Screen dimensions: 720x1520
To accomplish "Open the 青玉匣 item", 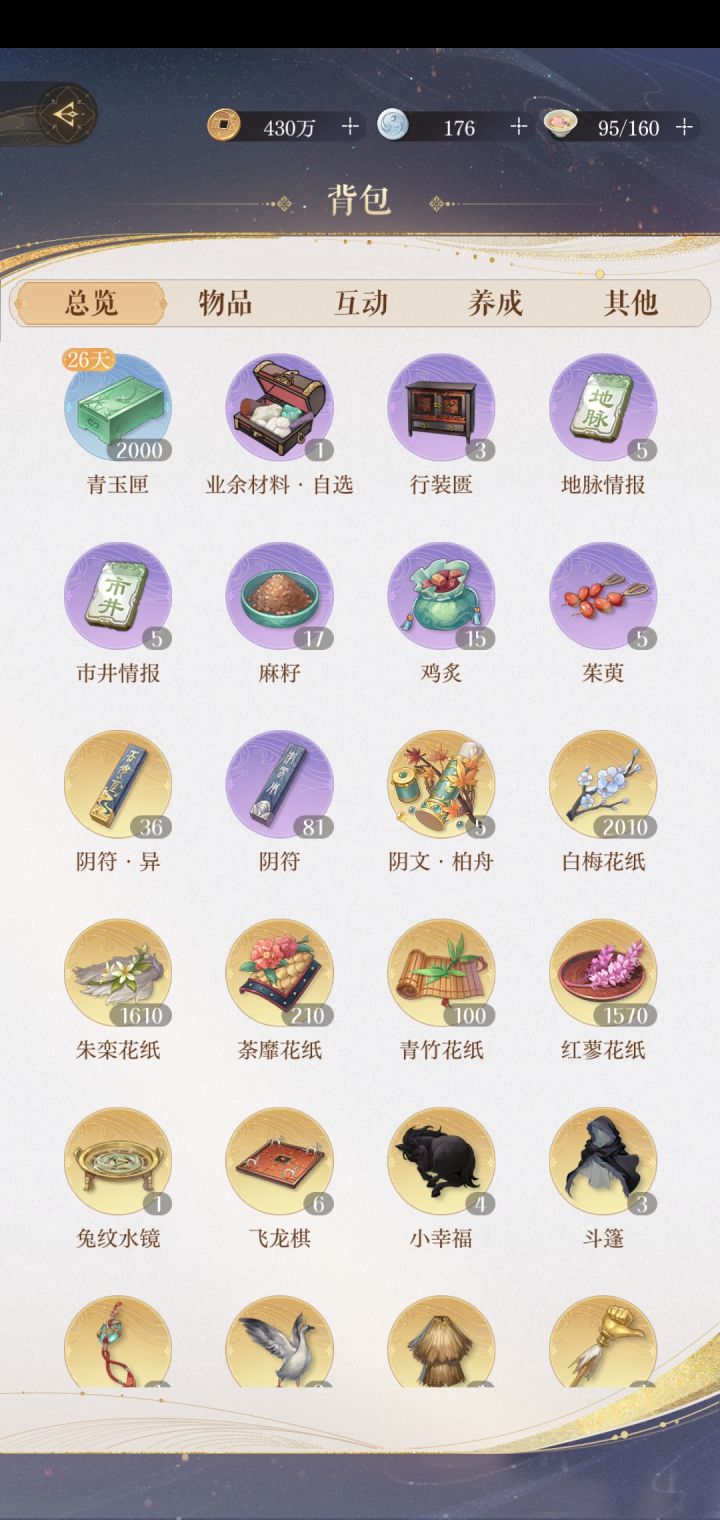I will [x=118, y=407].
